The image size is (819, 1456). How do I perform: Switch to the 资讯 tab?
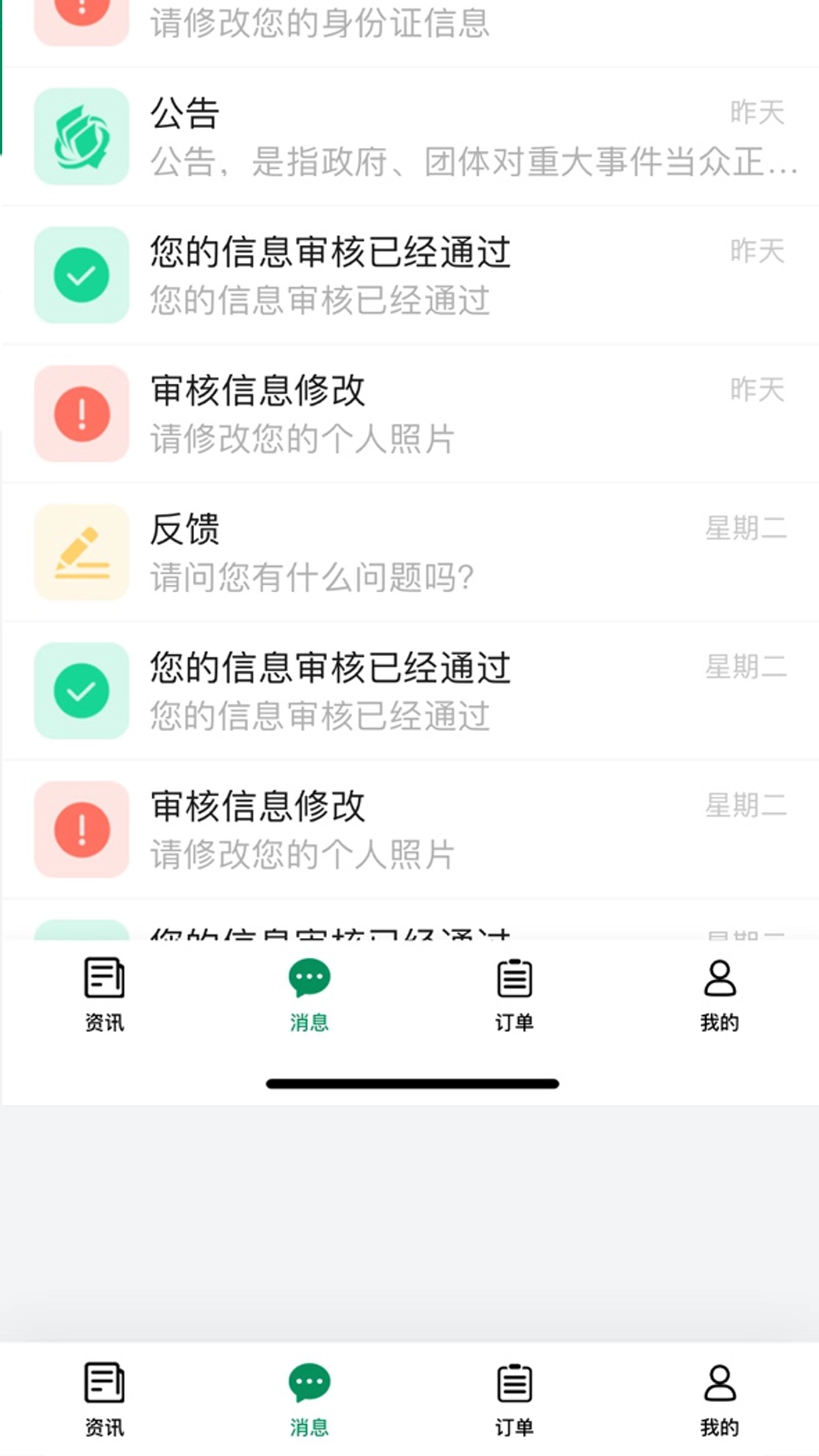click(x=104, y=993)
